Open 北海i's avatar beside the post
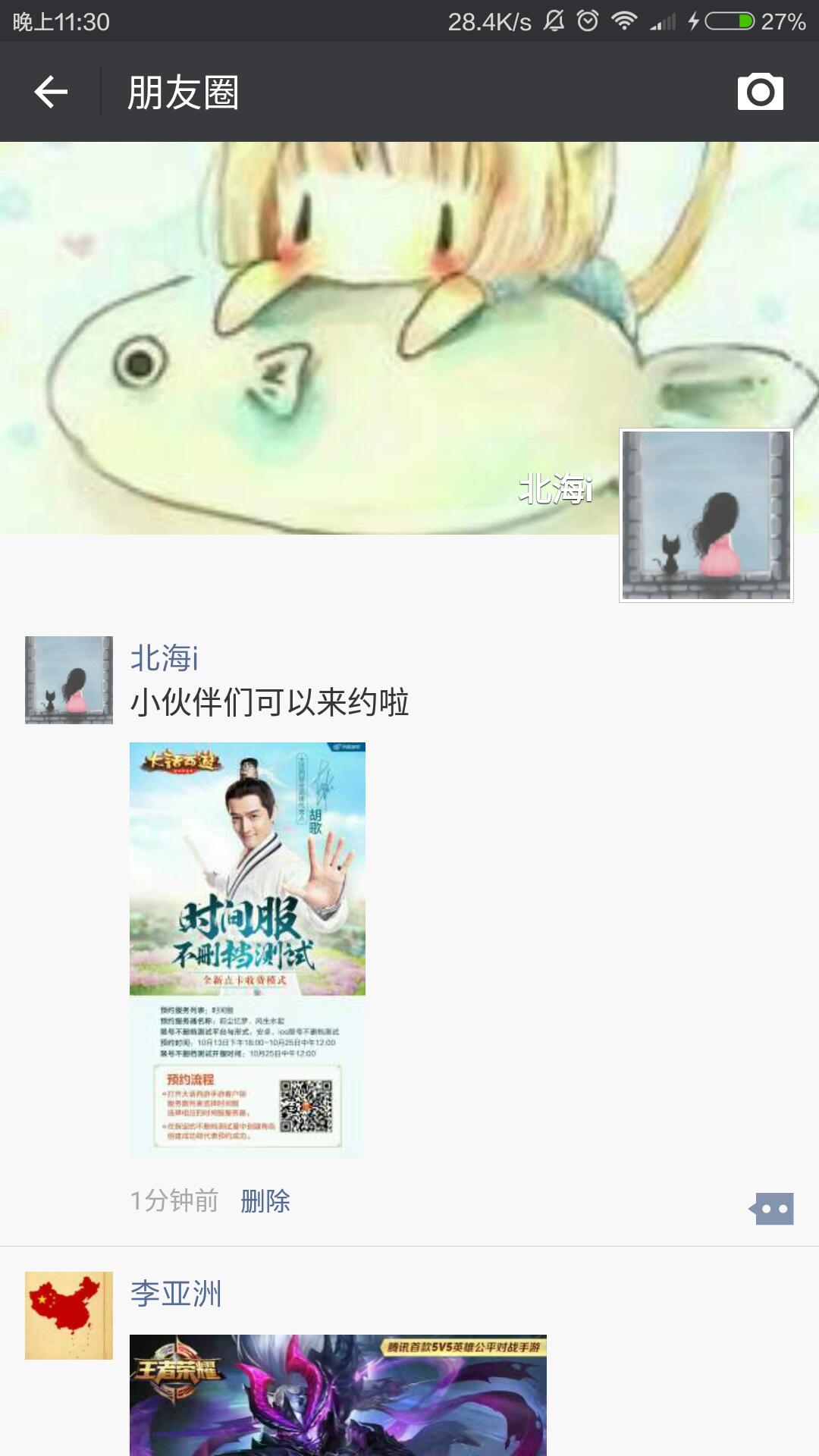 [69, 679]
